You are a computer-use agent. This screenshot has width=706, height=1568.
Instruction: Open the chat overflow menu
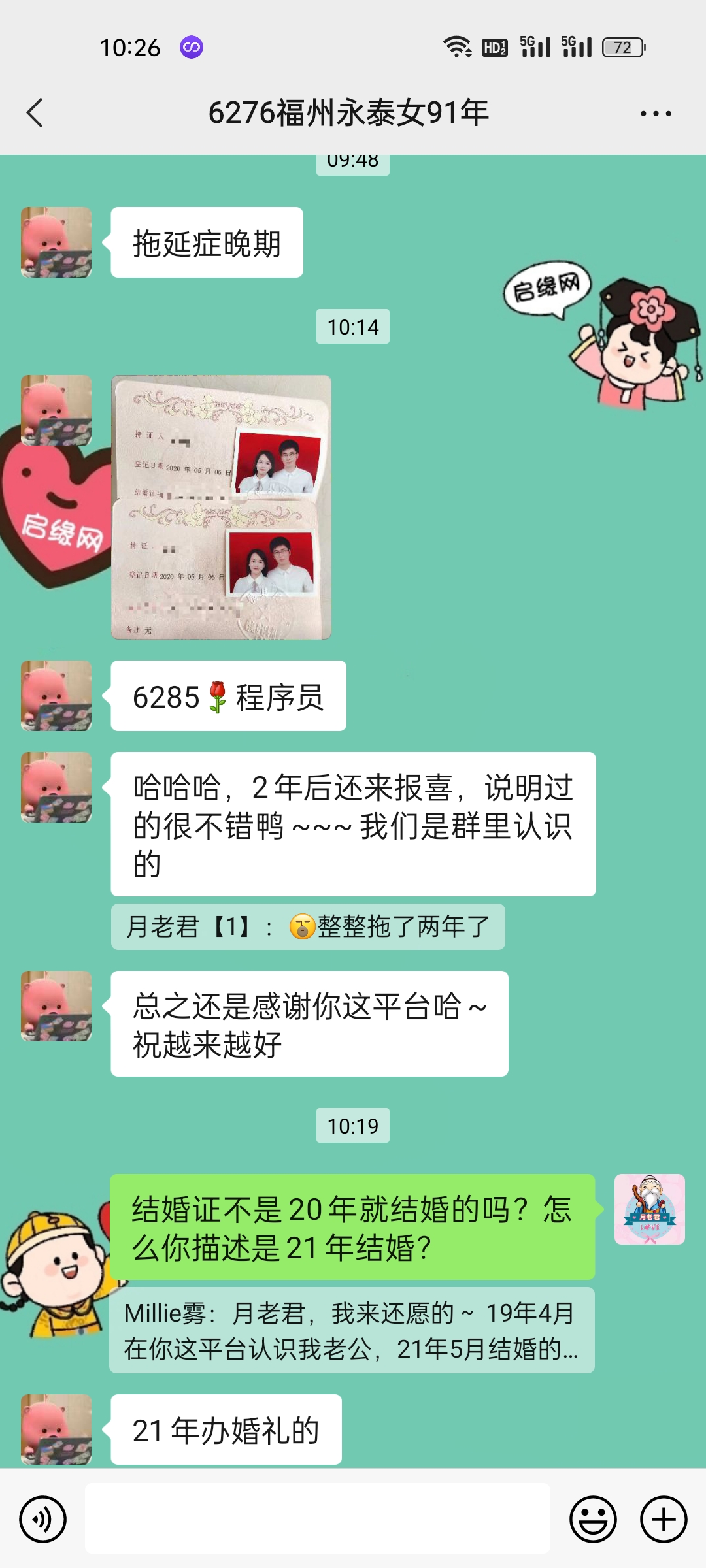tap(656, 114)
